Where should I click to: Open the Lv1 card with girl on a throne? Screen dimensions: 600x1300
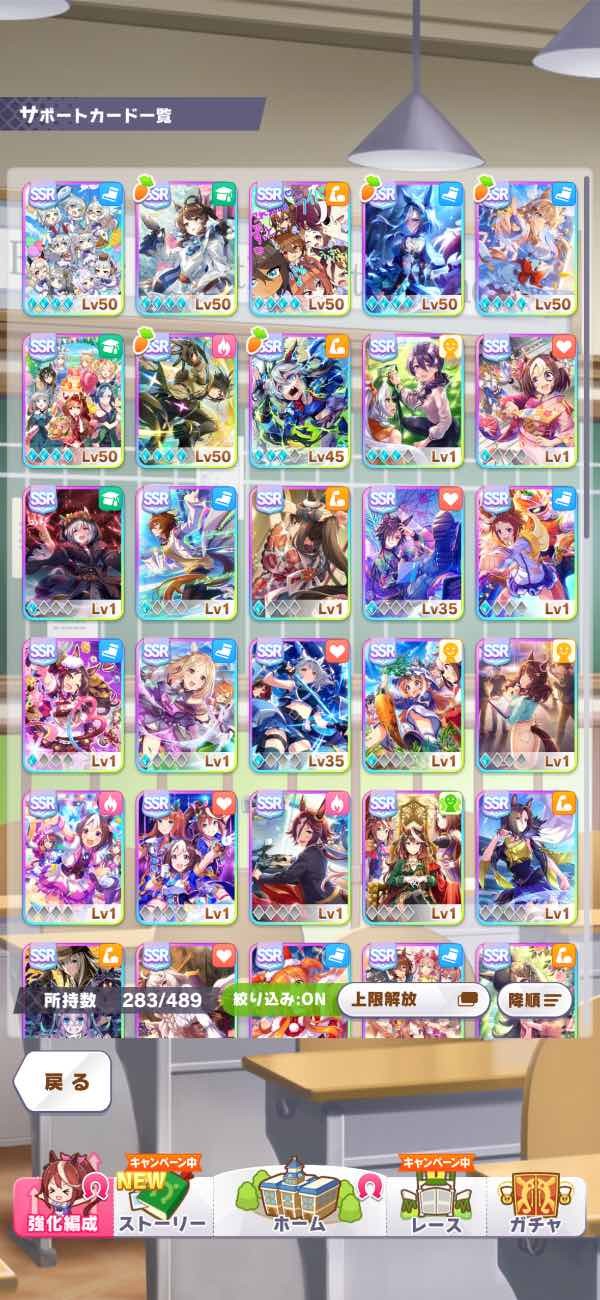click(413, 857)
